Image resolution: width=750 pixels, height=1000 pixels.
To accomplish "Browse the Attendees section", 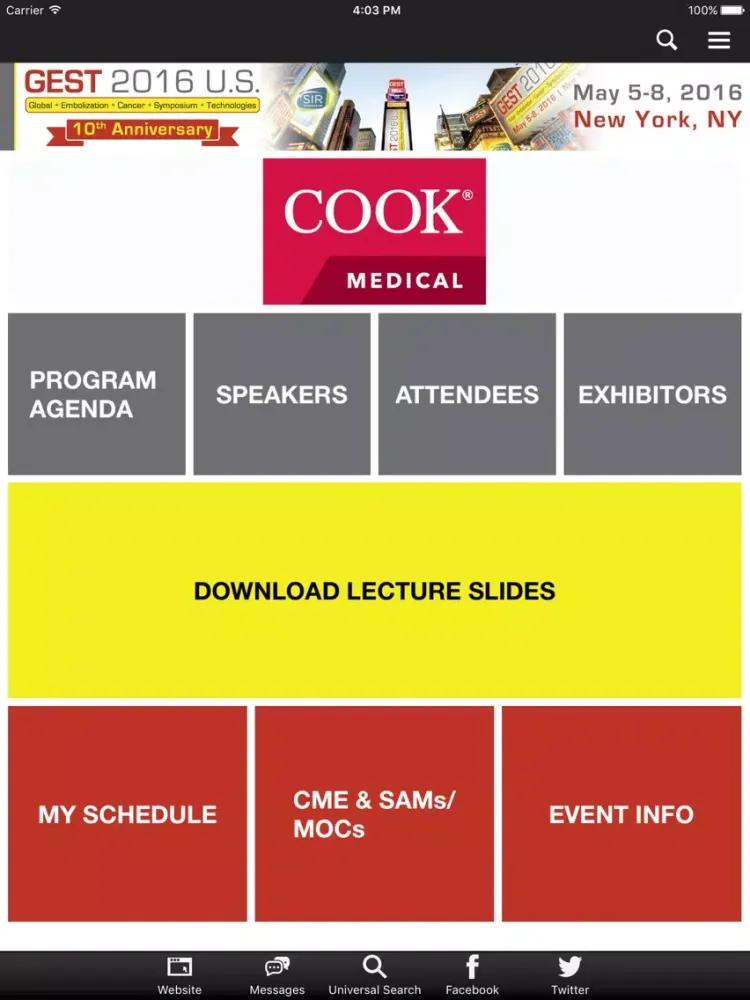I will pos(467,394).
